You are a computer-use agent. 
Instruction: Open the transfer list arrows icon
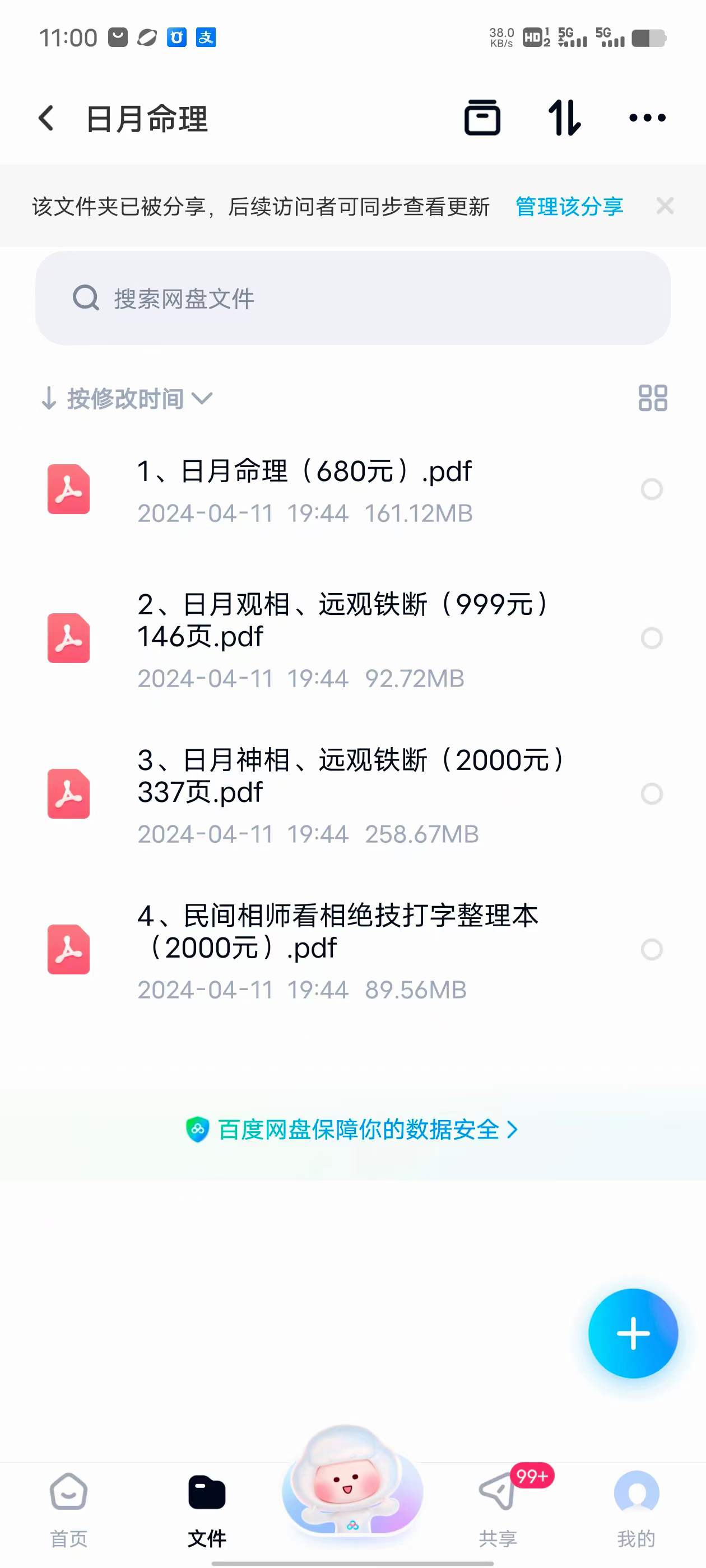click(x=564, y=118)
